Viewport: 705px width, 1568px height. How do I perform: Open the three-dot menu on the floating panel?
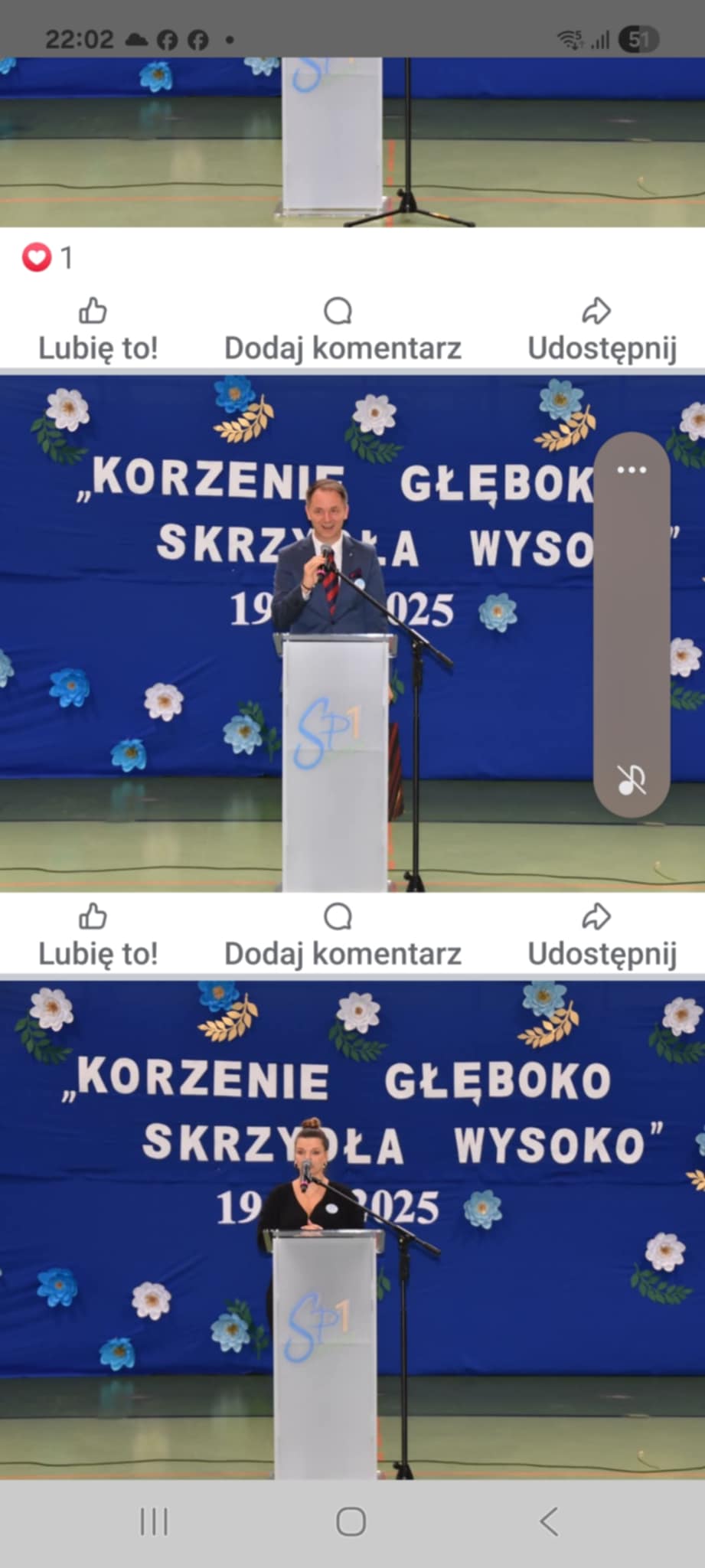pos(632,469)
